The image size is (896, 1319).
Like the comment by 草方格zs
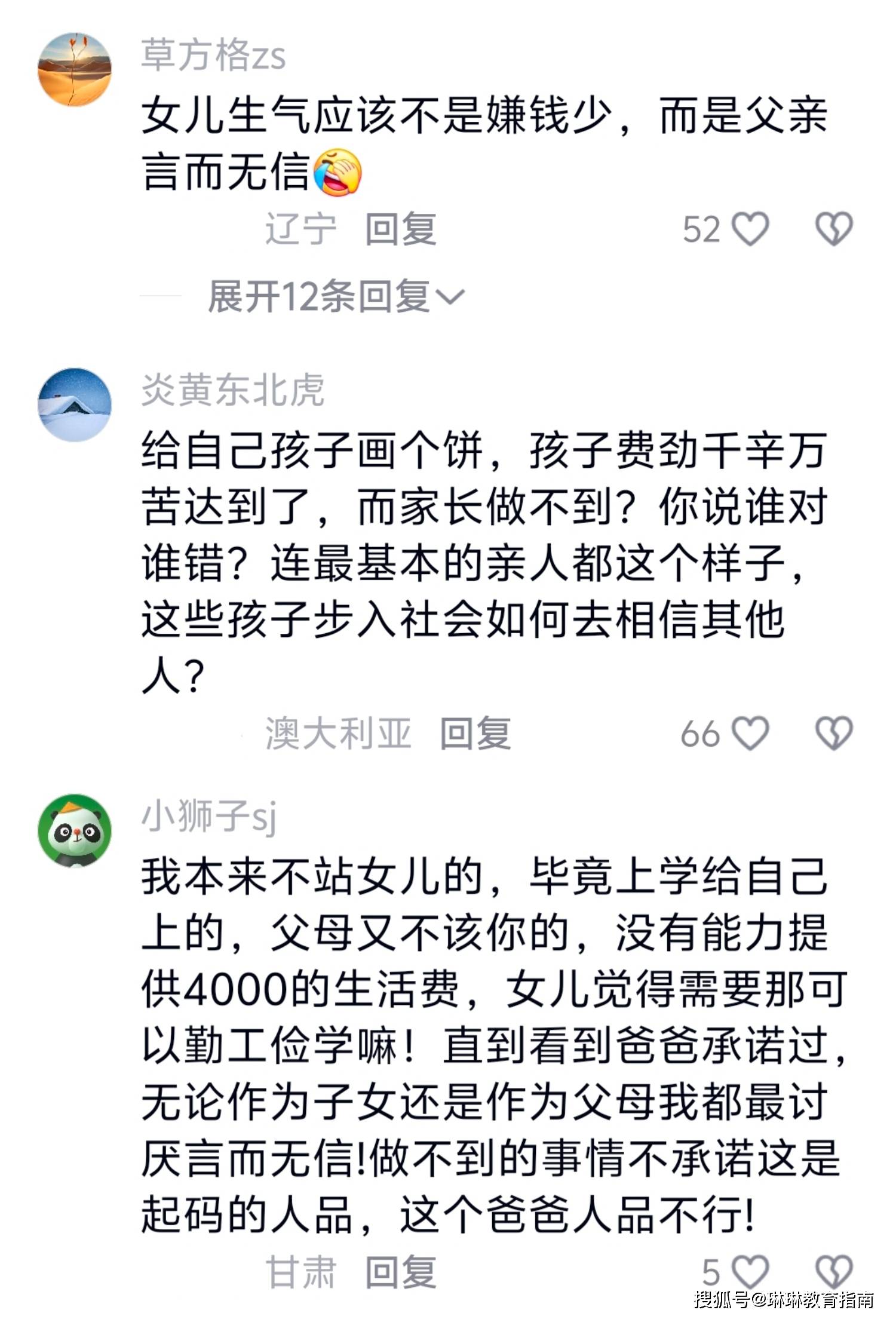[750, 229]
